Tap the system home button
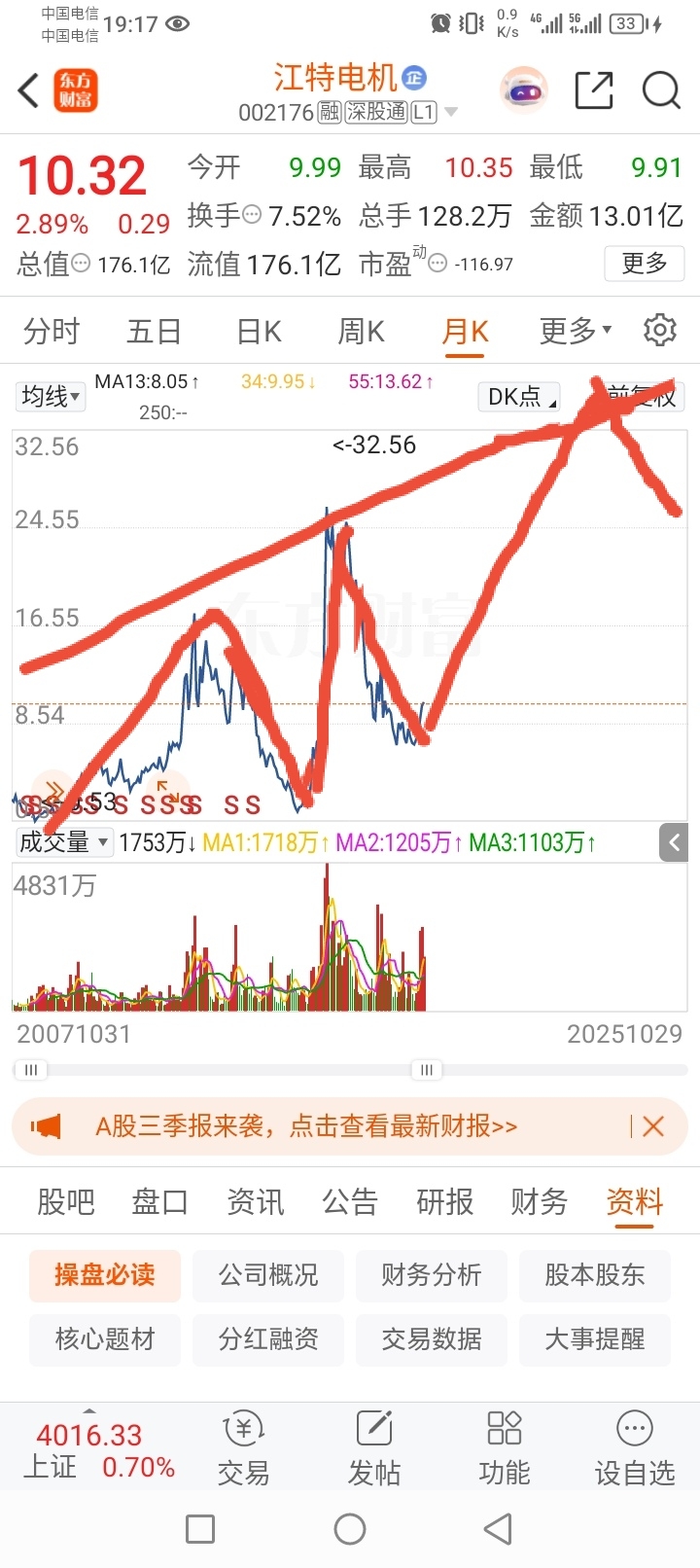The width and height of the screenshot is (700, 1568). point(350,1529)
